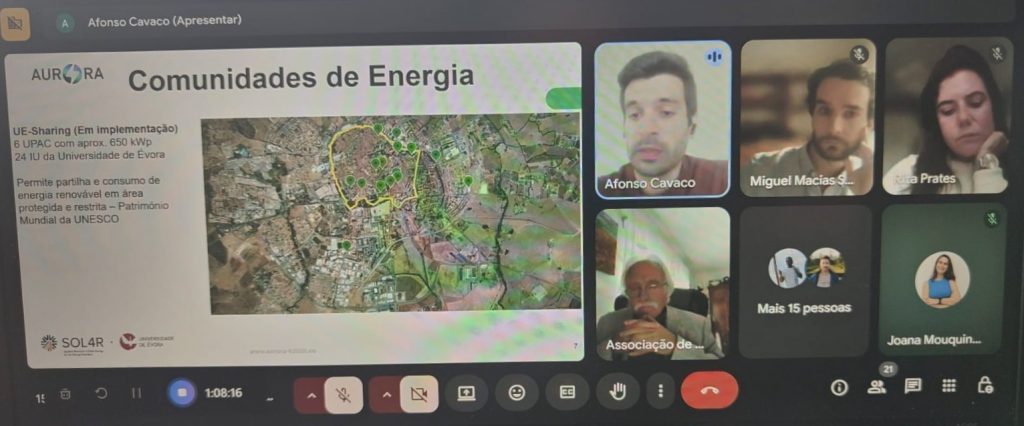This screenshot has width=1024, height=426.
Task: Open the Mais 15 pessoas tile
Action: pyautogui.click(x=805, y=280)
